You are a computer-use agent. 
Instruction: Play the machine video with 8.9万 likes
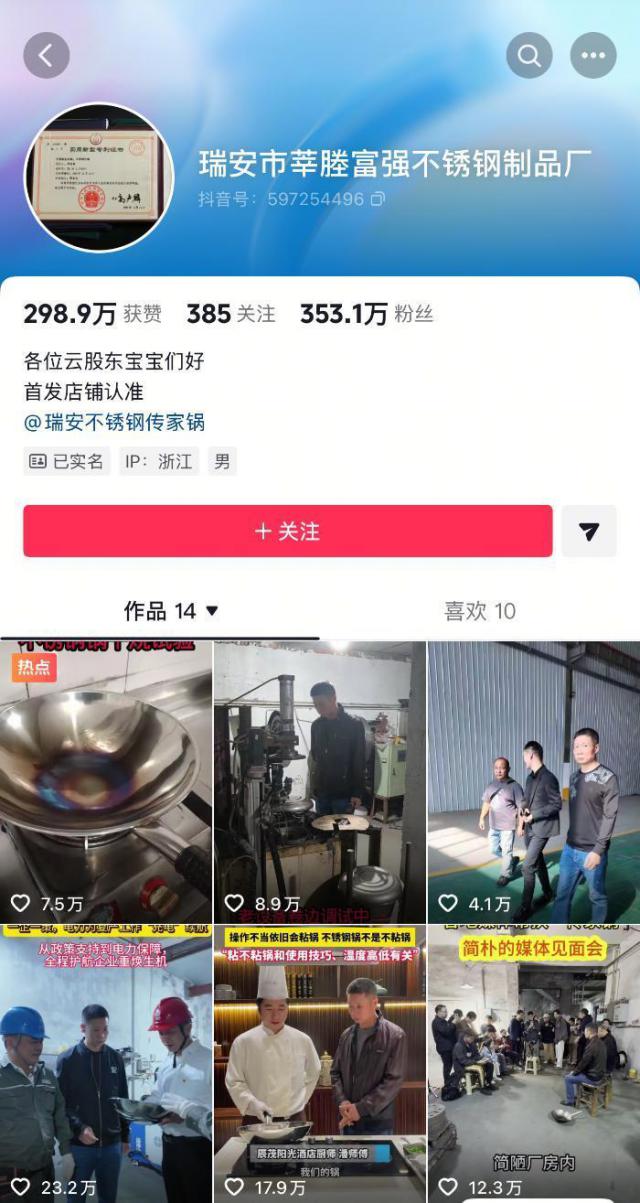click(x=320, y=782)
